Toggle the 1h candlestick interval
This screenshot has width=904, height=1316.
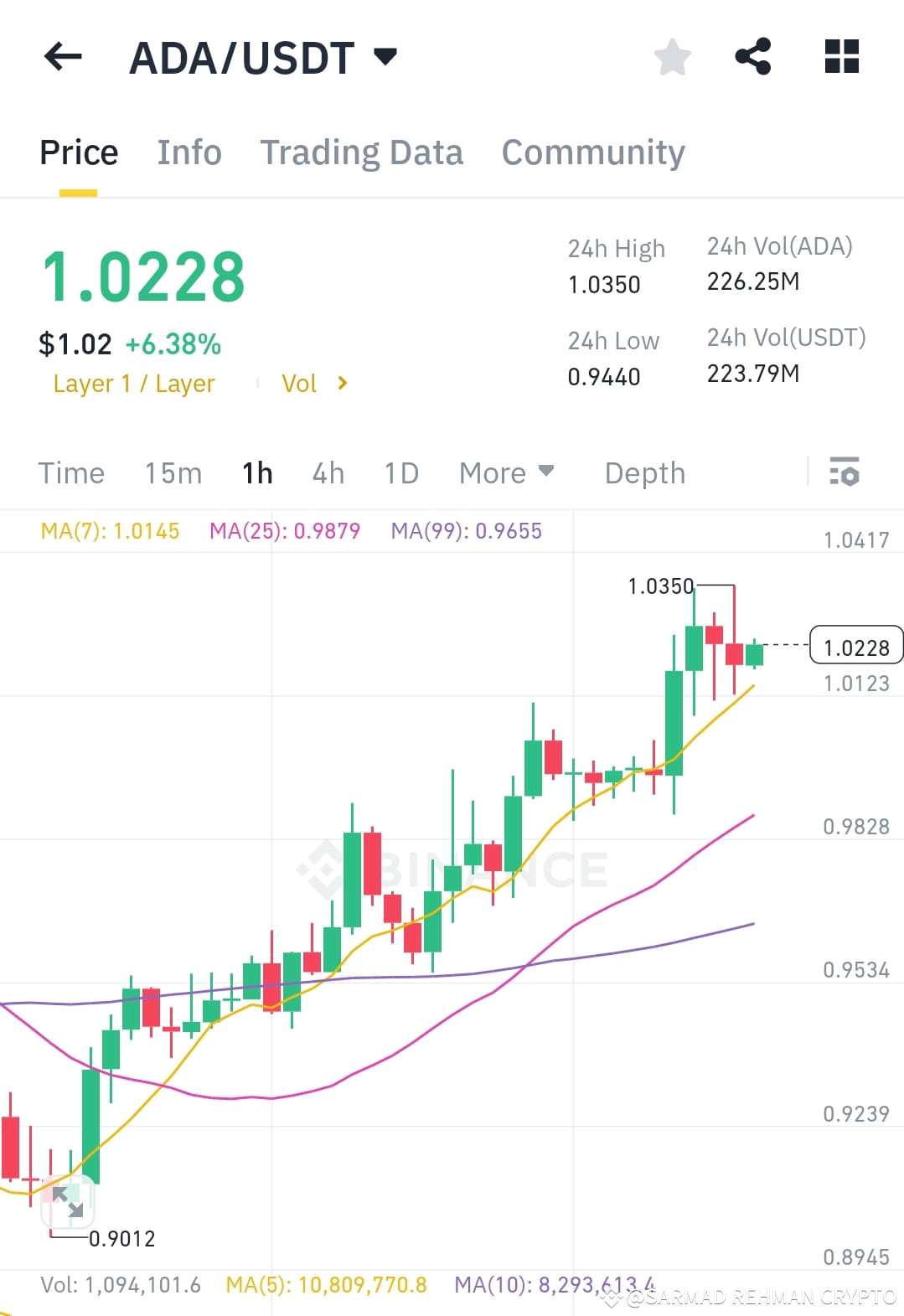click(256, 473)
